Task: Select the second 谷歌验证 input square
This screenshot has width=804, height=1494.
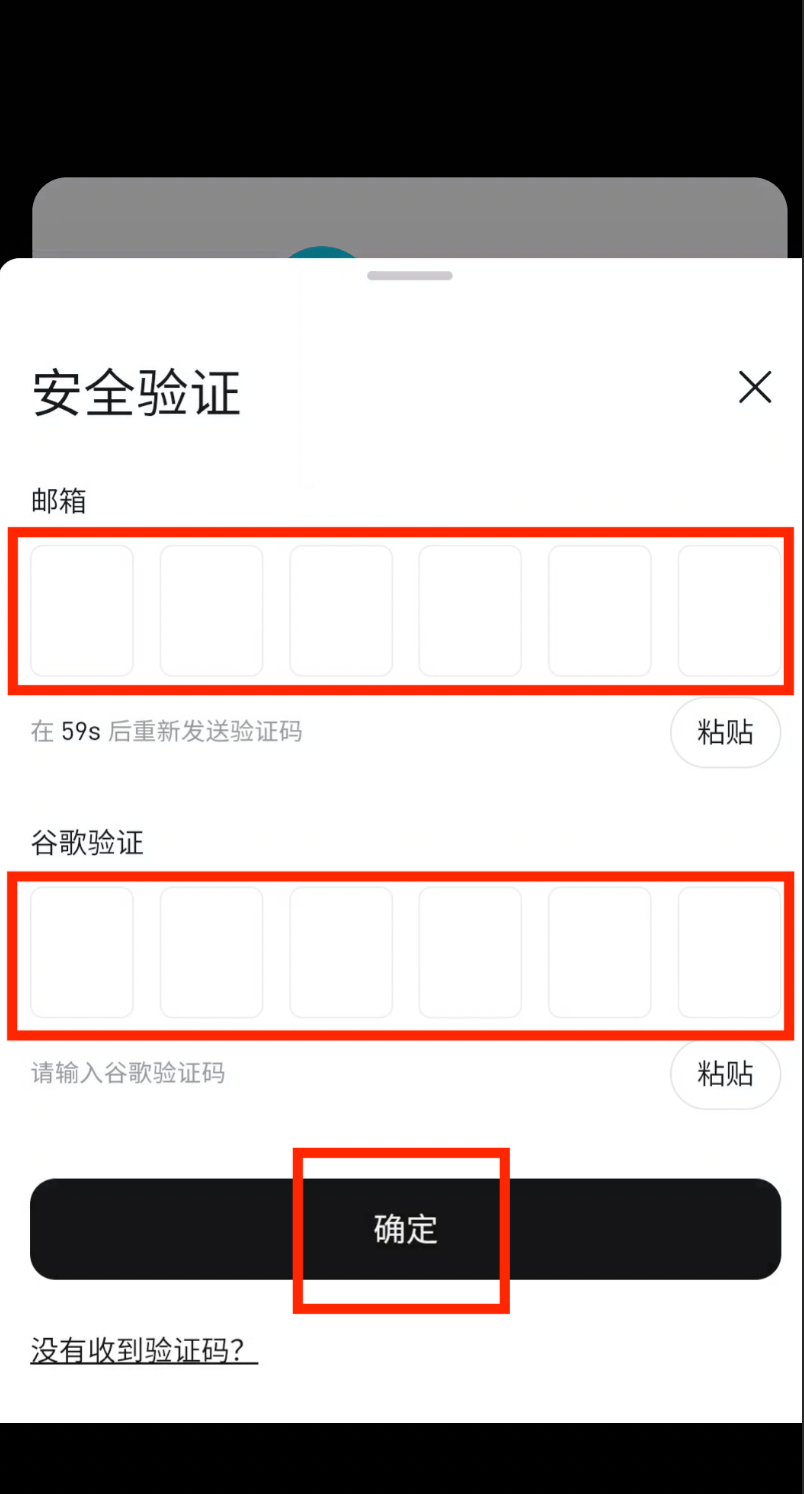Action: [x=211, y=952]
